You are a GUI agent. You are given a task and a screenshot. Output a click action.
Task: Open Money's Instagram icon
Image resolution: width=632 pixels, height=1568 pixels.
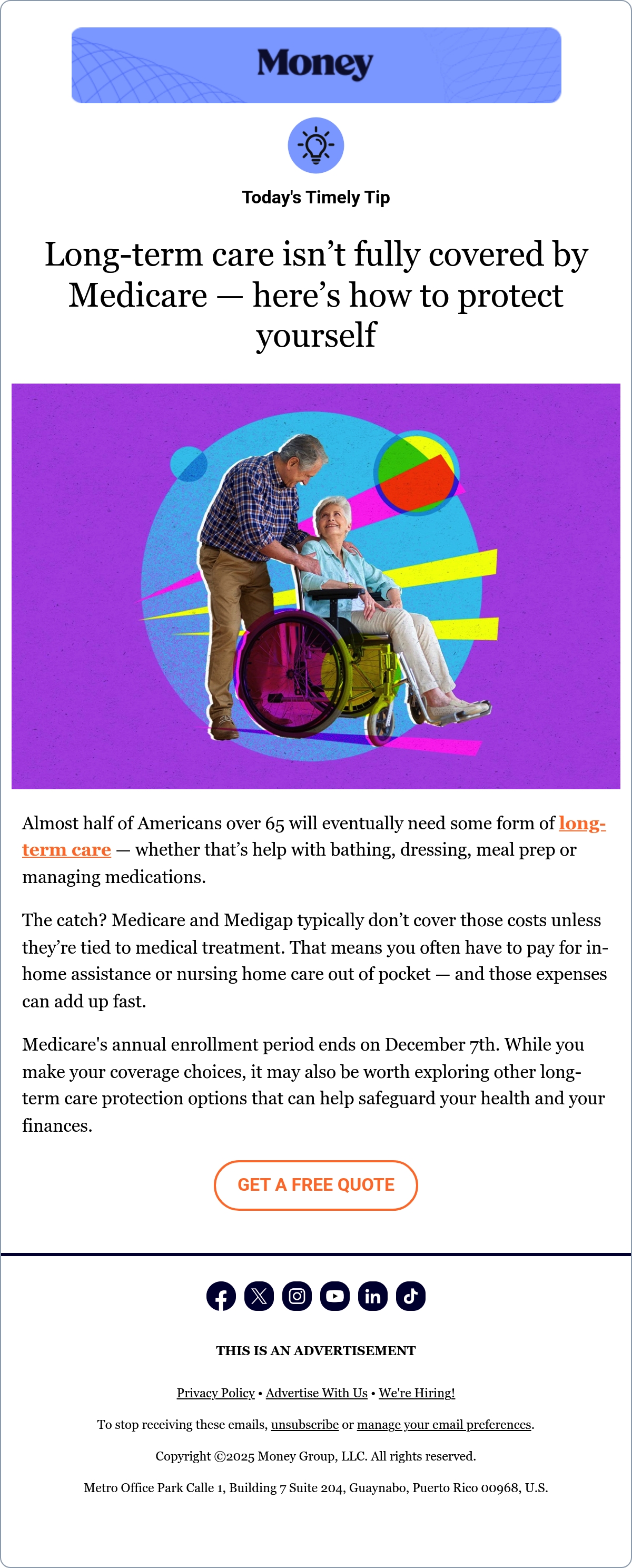click(x=297, y=1296)
